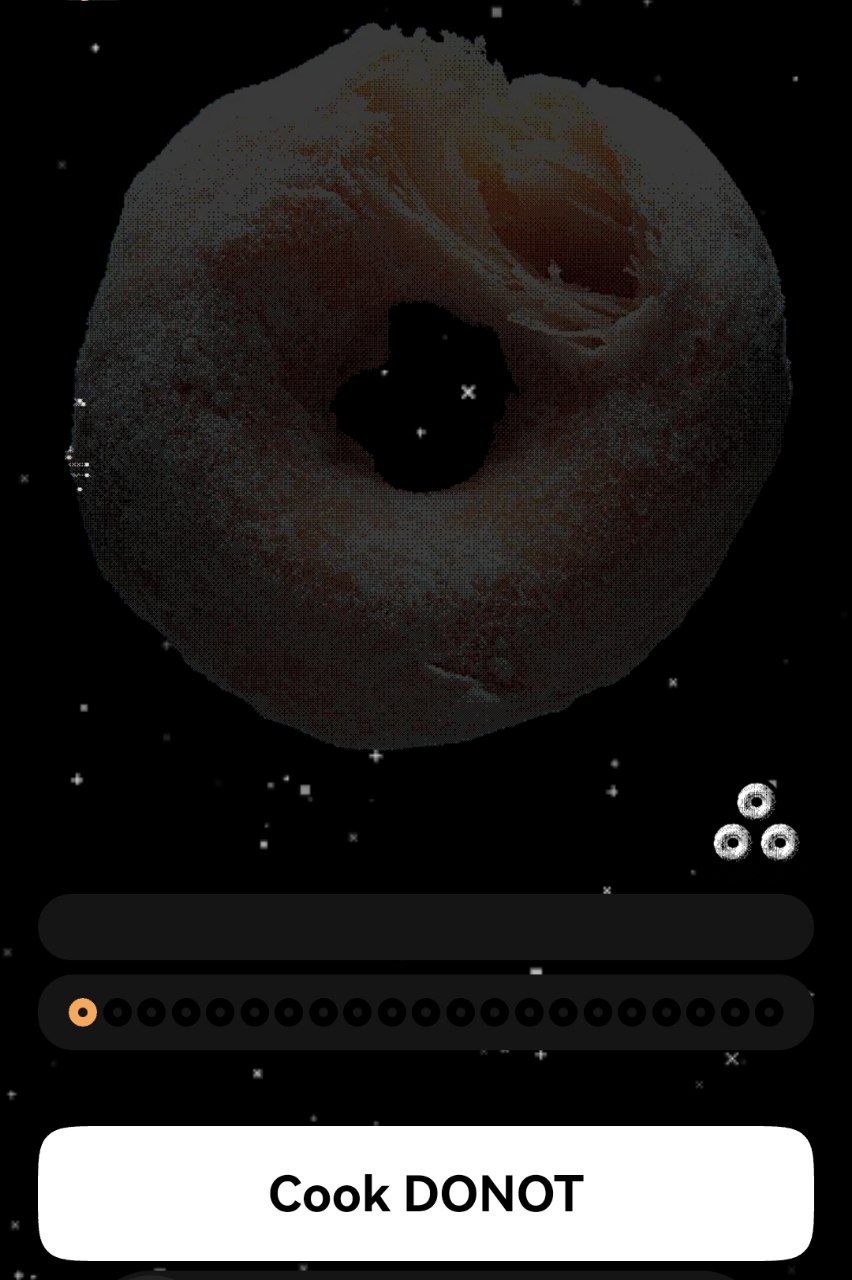Open the three donuts icon
Viewport: 852px width, 1280px height.
coord(756,825)
